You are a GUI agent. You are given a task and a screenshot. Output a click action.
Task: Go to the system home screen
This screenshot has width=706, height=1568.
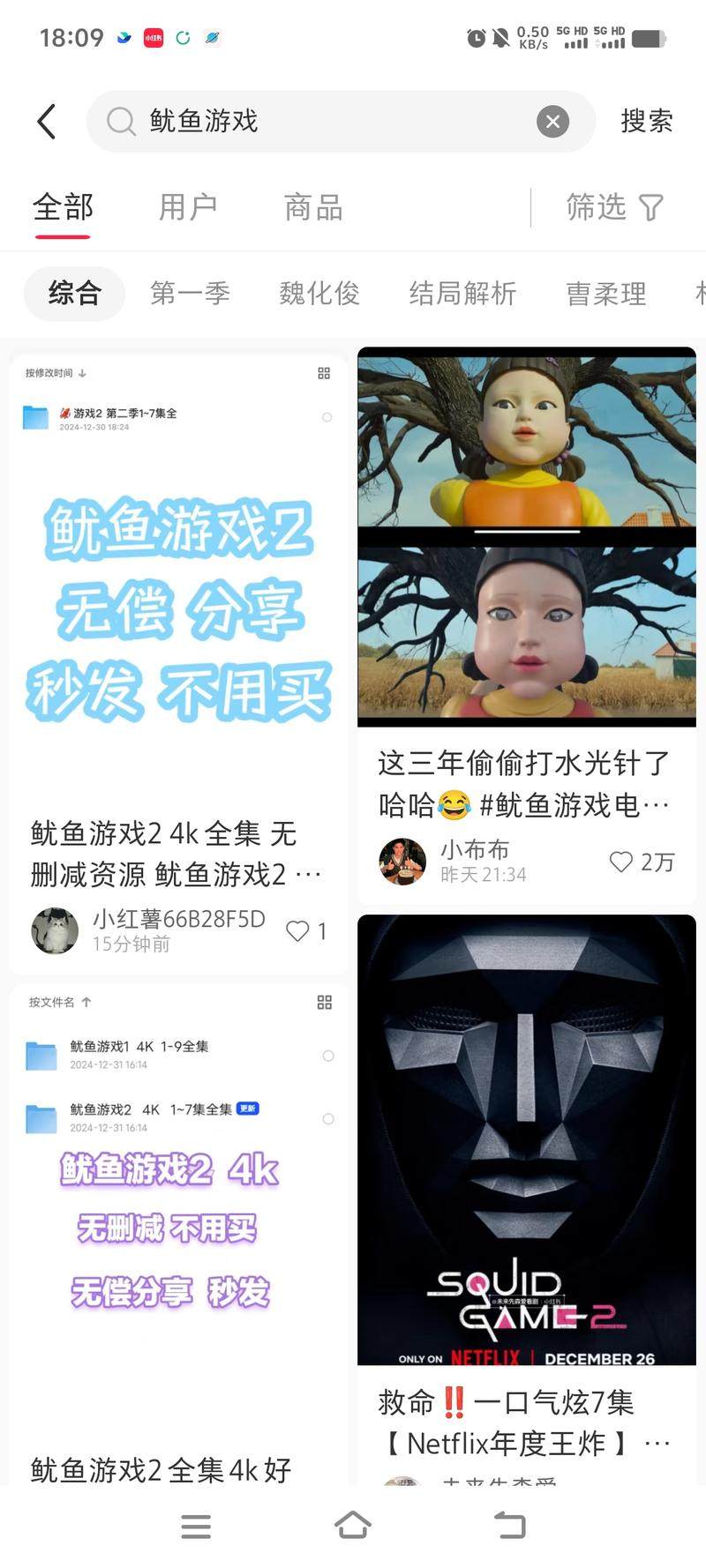click(352, 1525)
